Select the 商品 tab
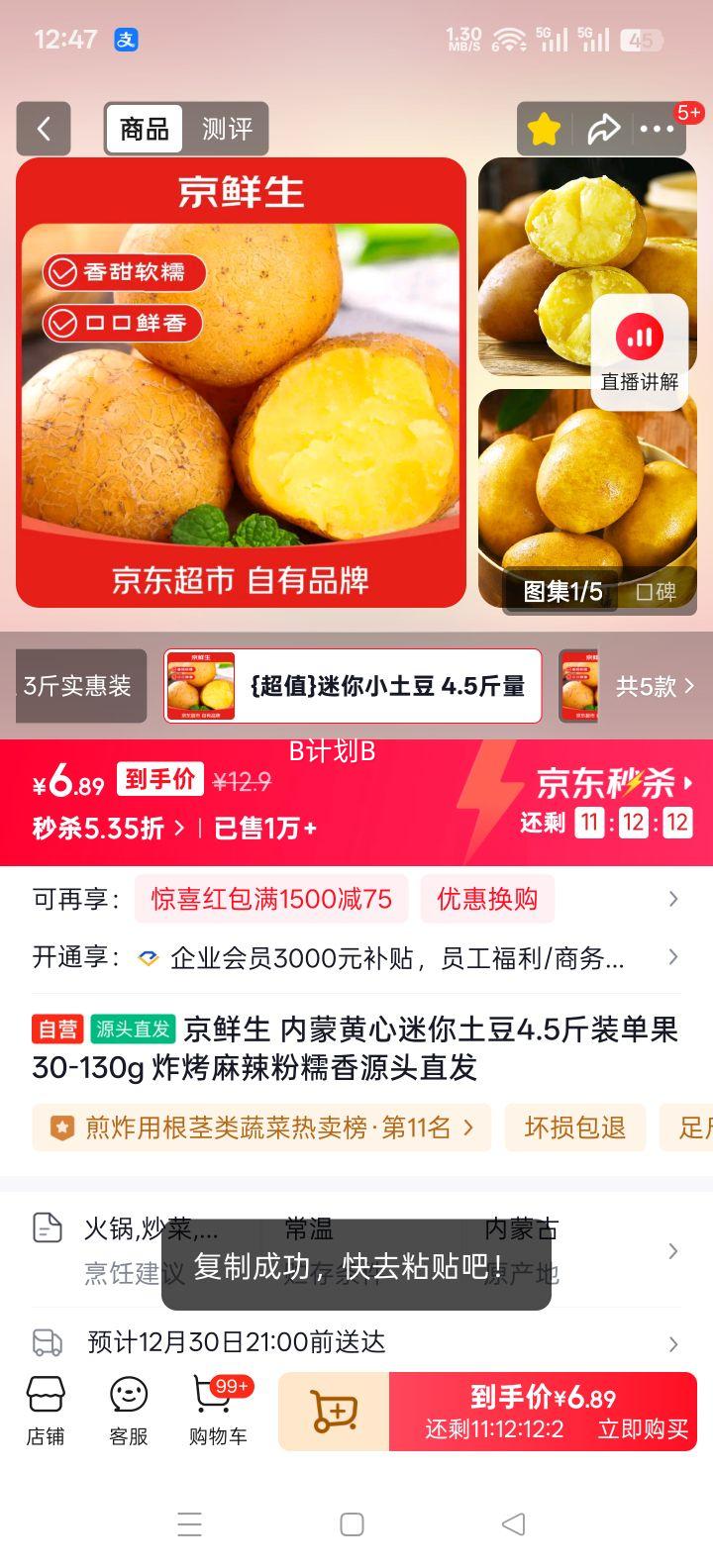 tap(143, 129)
